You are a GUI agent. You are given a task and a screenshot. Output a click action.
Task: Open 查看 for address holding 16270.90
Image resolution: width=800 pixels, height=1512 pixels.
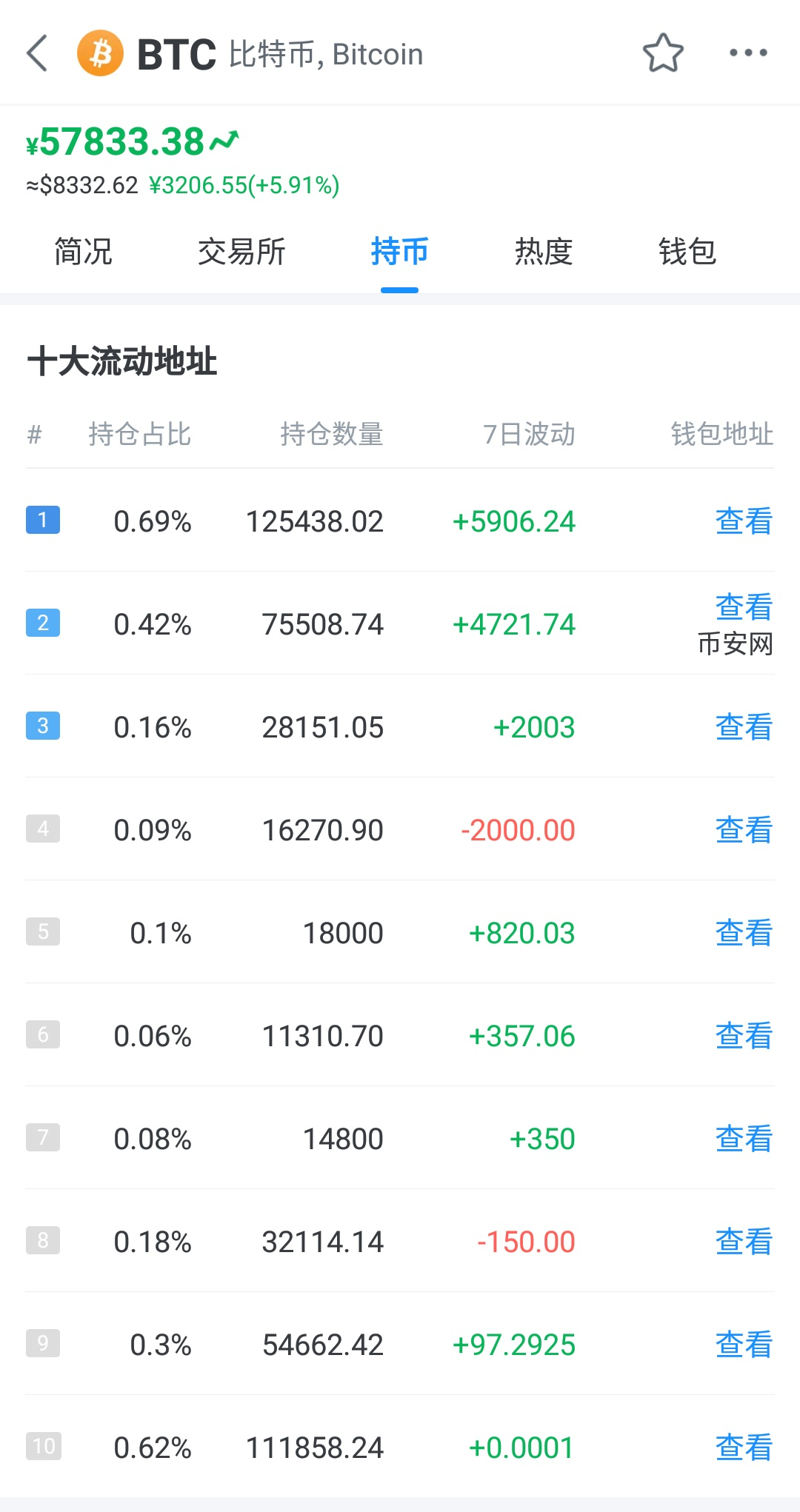click(744, 830)
